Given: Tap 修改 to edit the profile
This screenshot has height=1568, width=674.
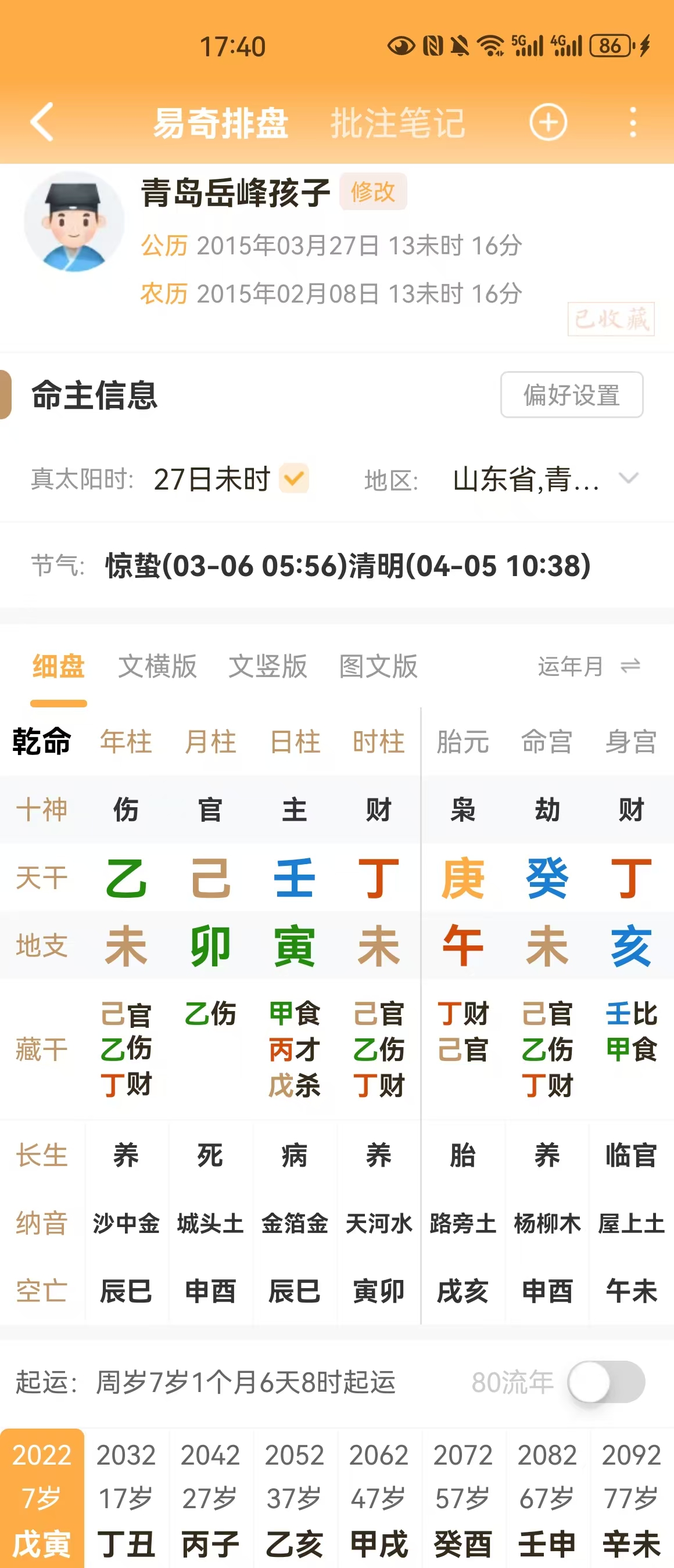Looking at the screenshot, I should [372, 192].
